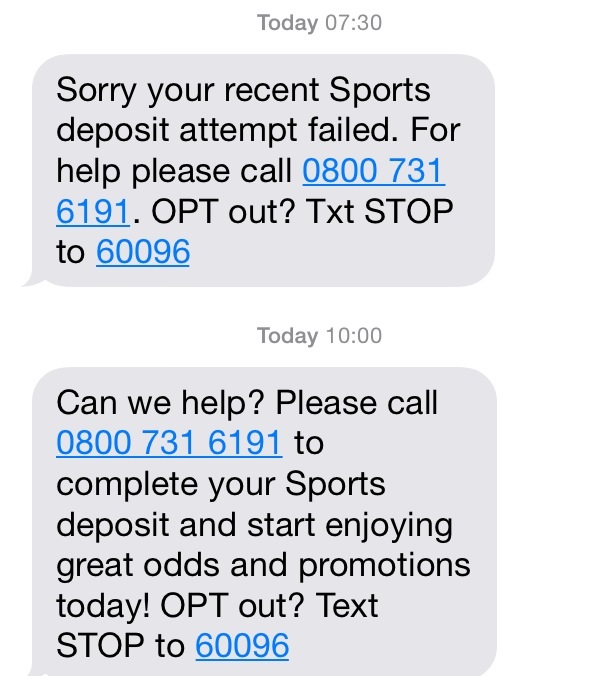Call 0800 731 6191 in the 10:00 message
The height and width of the screenshot is (676, 613).
point(170,442)
